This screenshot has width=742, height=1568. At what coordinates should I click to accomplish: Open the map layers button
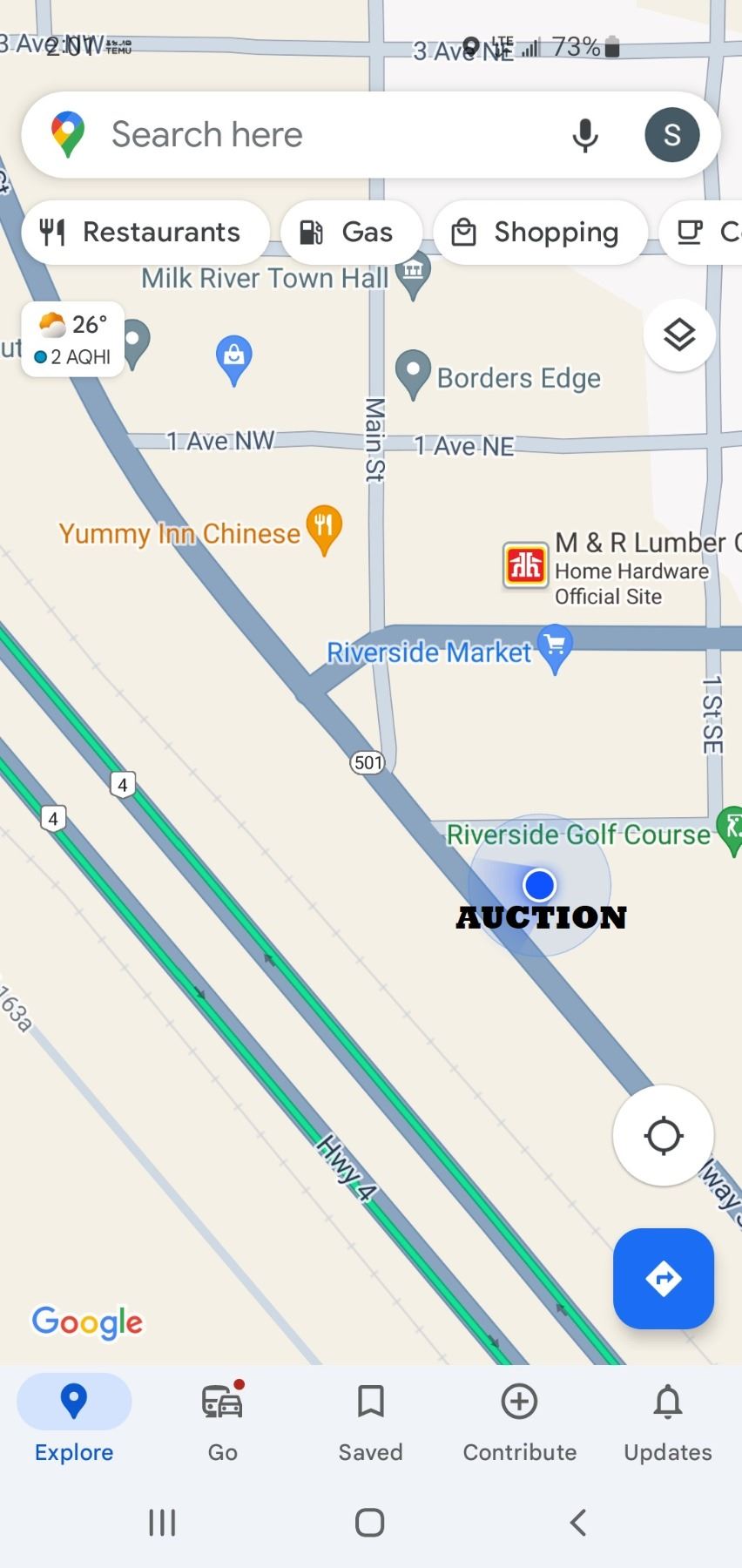(x=679, y=335)
